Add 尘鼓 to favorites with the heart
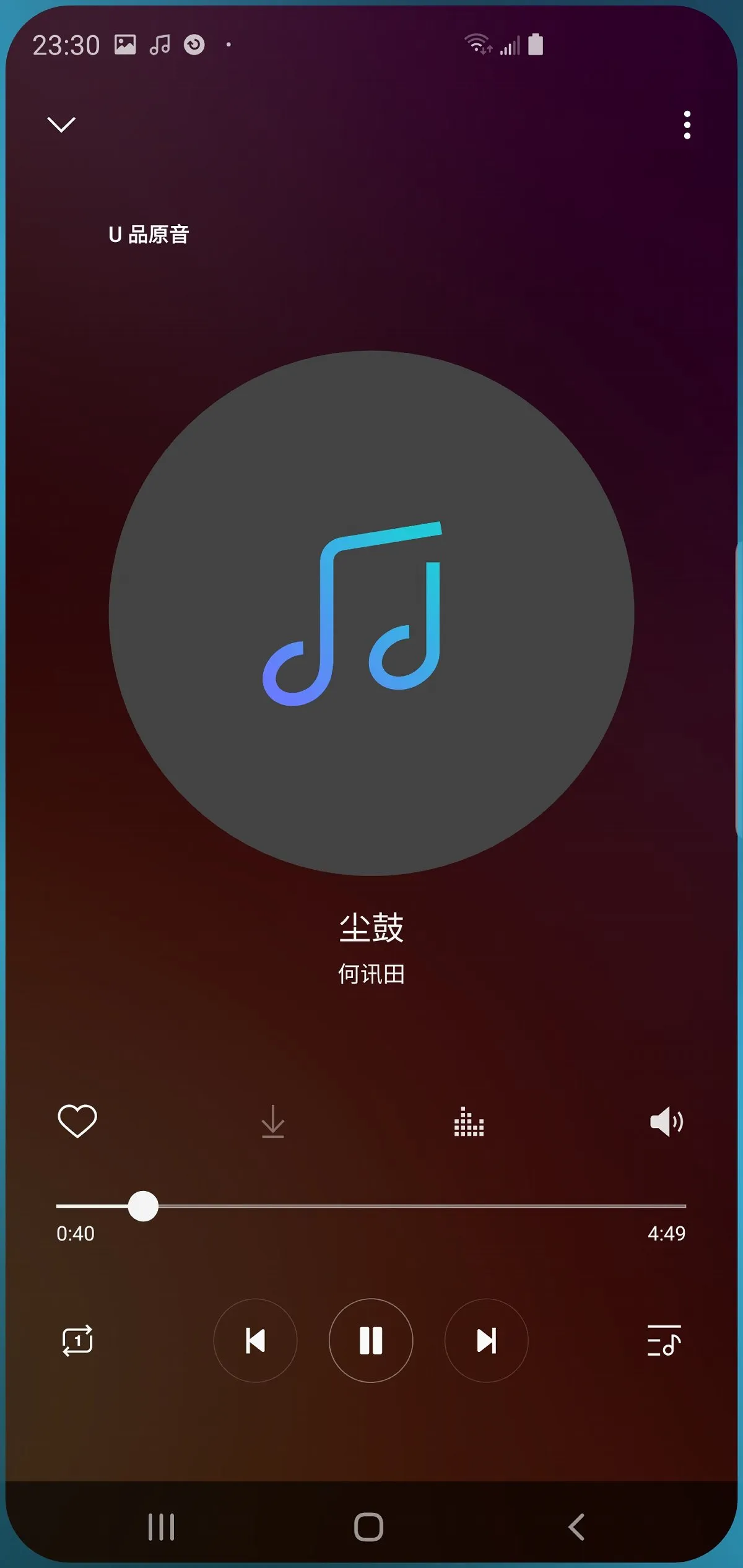The width and height of the screenshot is (743, 1568). [x=77, y=1121]
